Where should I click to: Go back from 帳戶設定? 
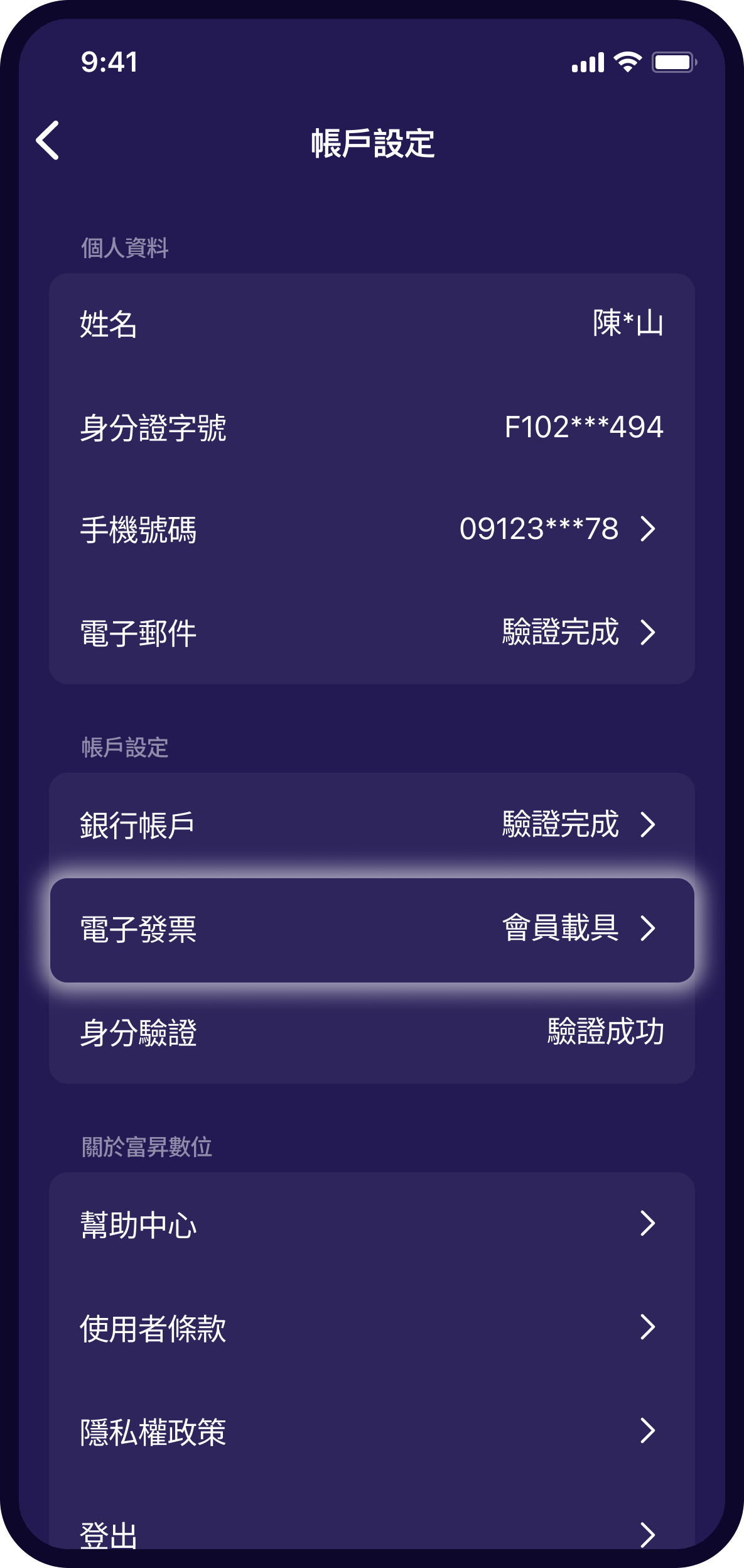48,141
